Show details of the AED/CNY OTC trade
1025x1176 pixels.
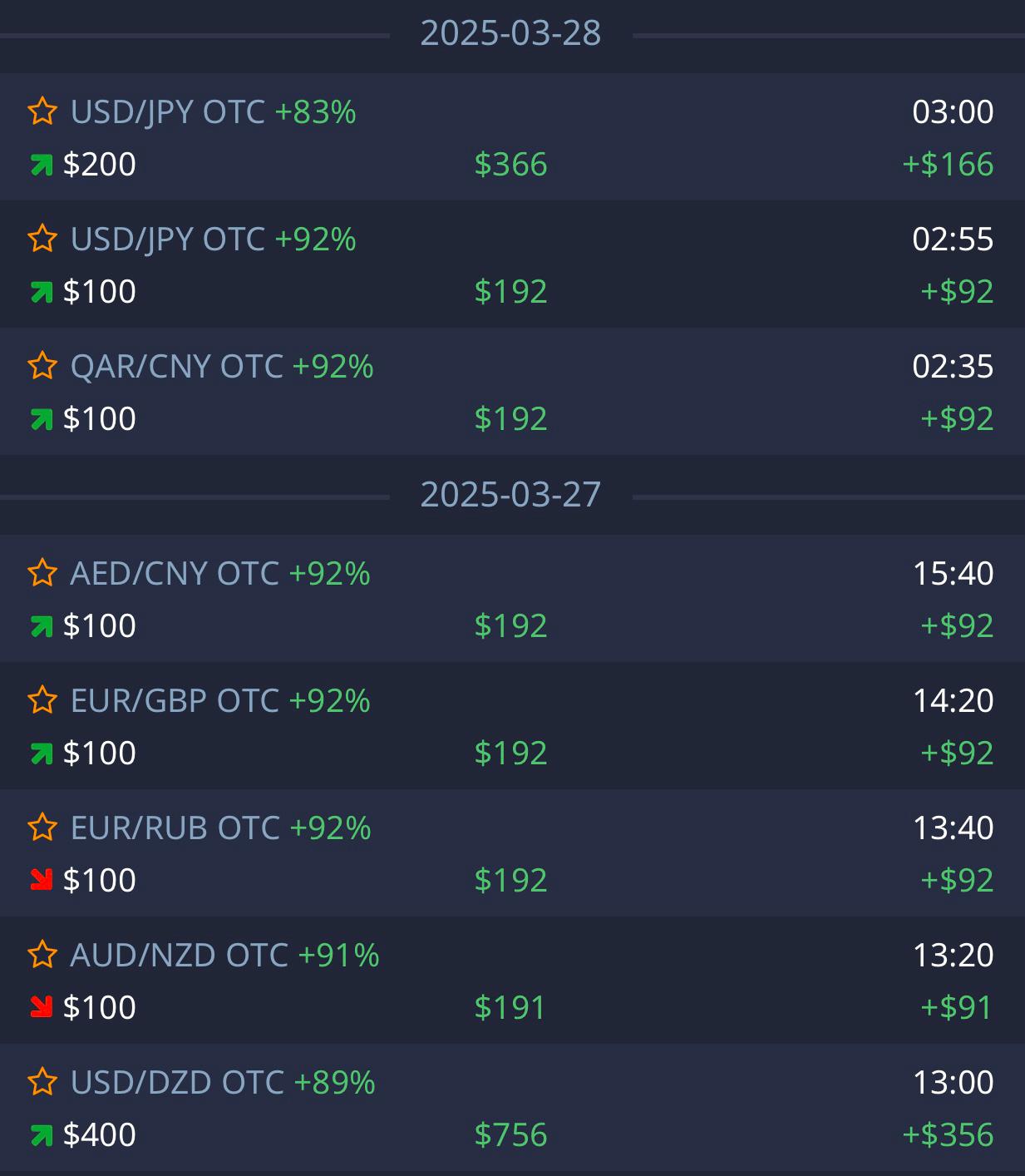(x=512, y=599)
